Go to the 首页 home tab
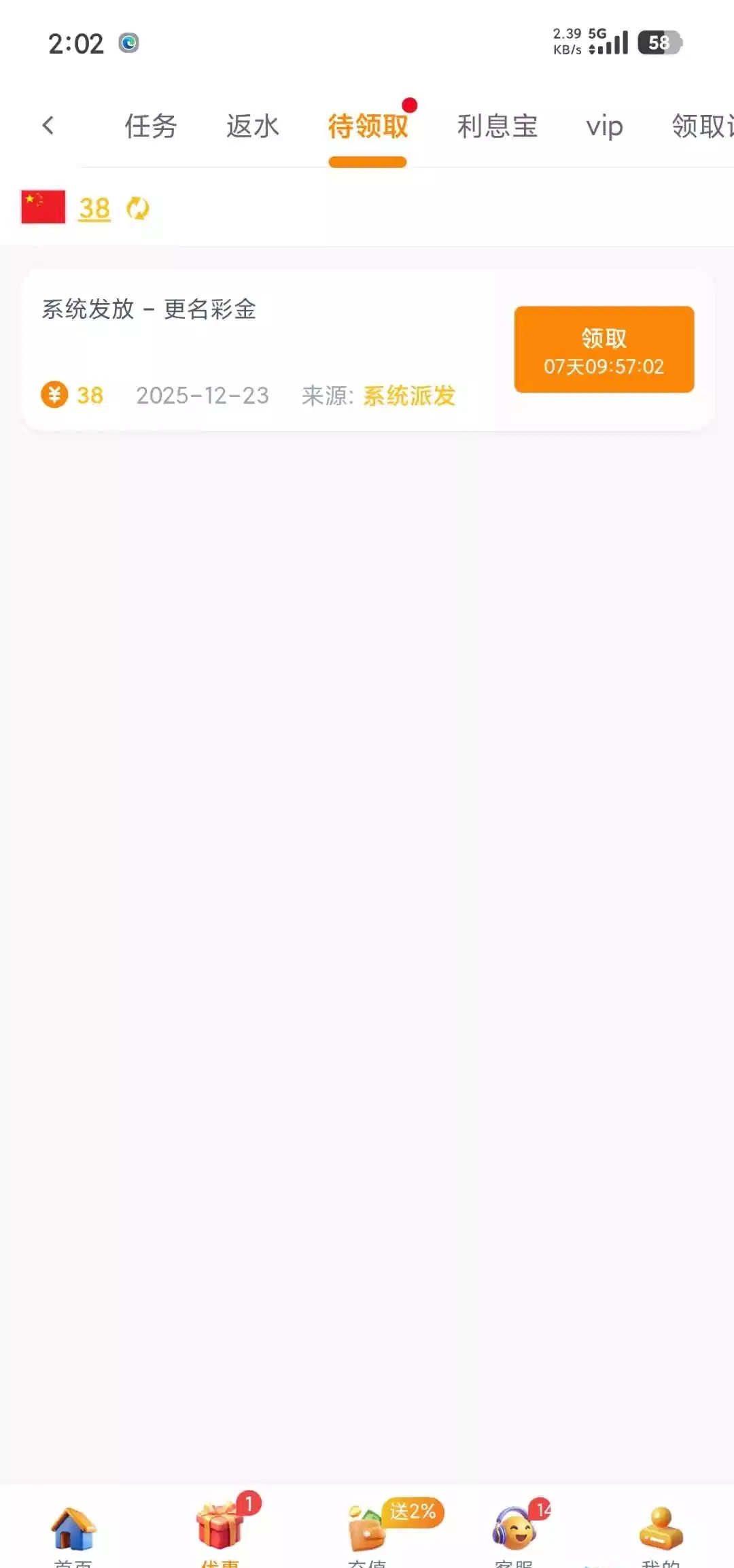This screenshot has width=734, height=1568. click(73, 1533)
